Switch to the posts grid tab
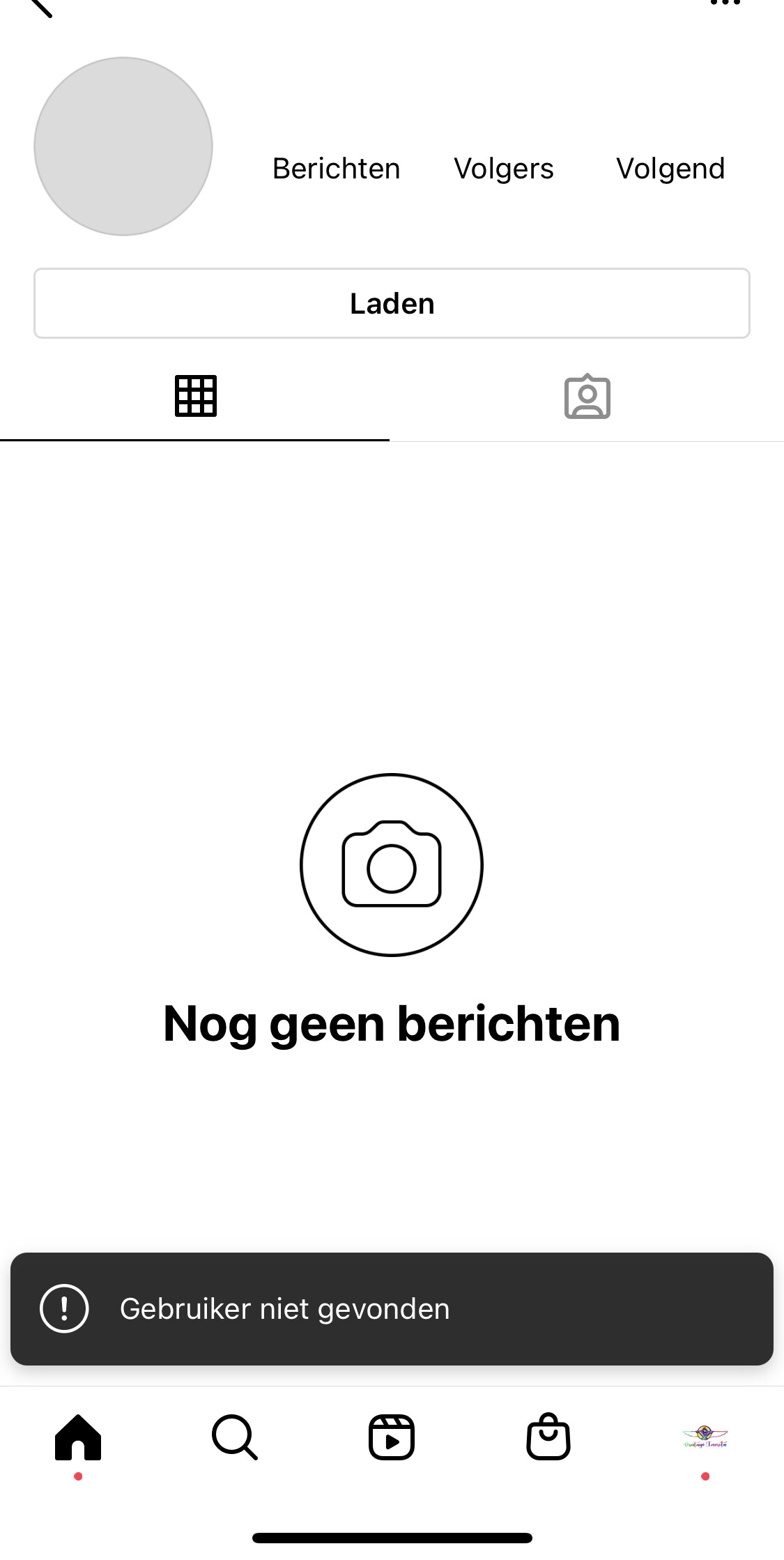 195,396
